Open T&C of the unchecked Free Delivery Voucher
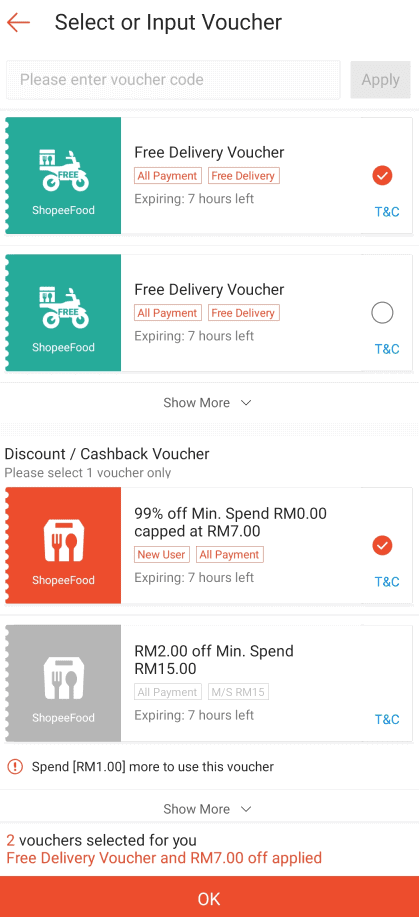Image resolution: width=419 pixels, height=917 pixels. 387,349
